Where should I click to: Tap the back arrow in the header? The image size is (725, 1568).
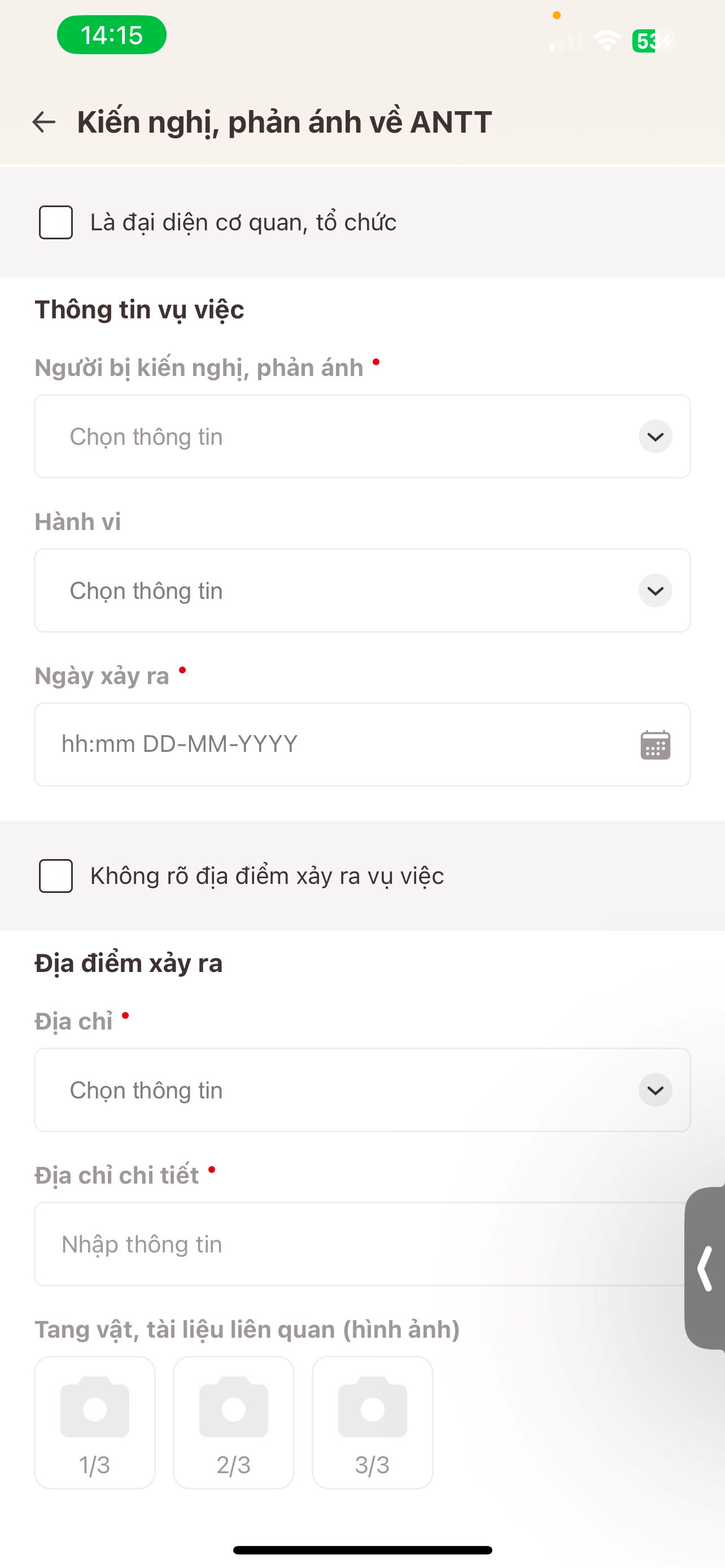[45, 121]
